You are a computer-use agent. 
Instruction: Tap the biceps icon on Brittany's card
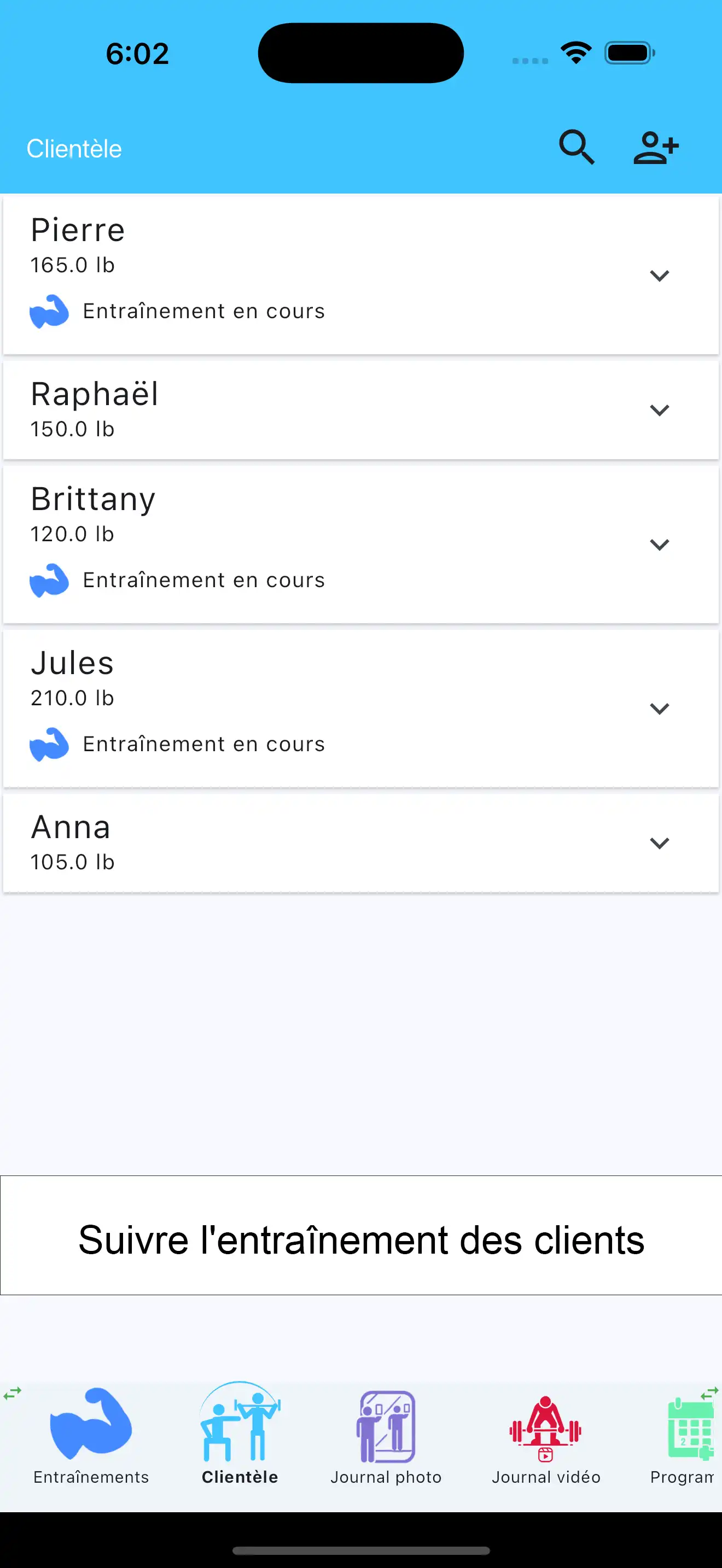coord(50,580)
